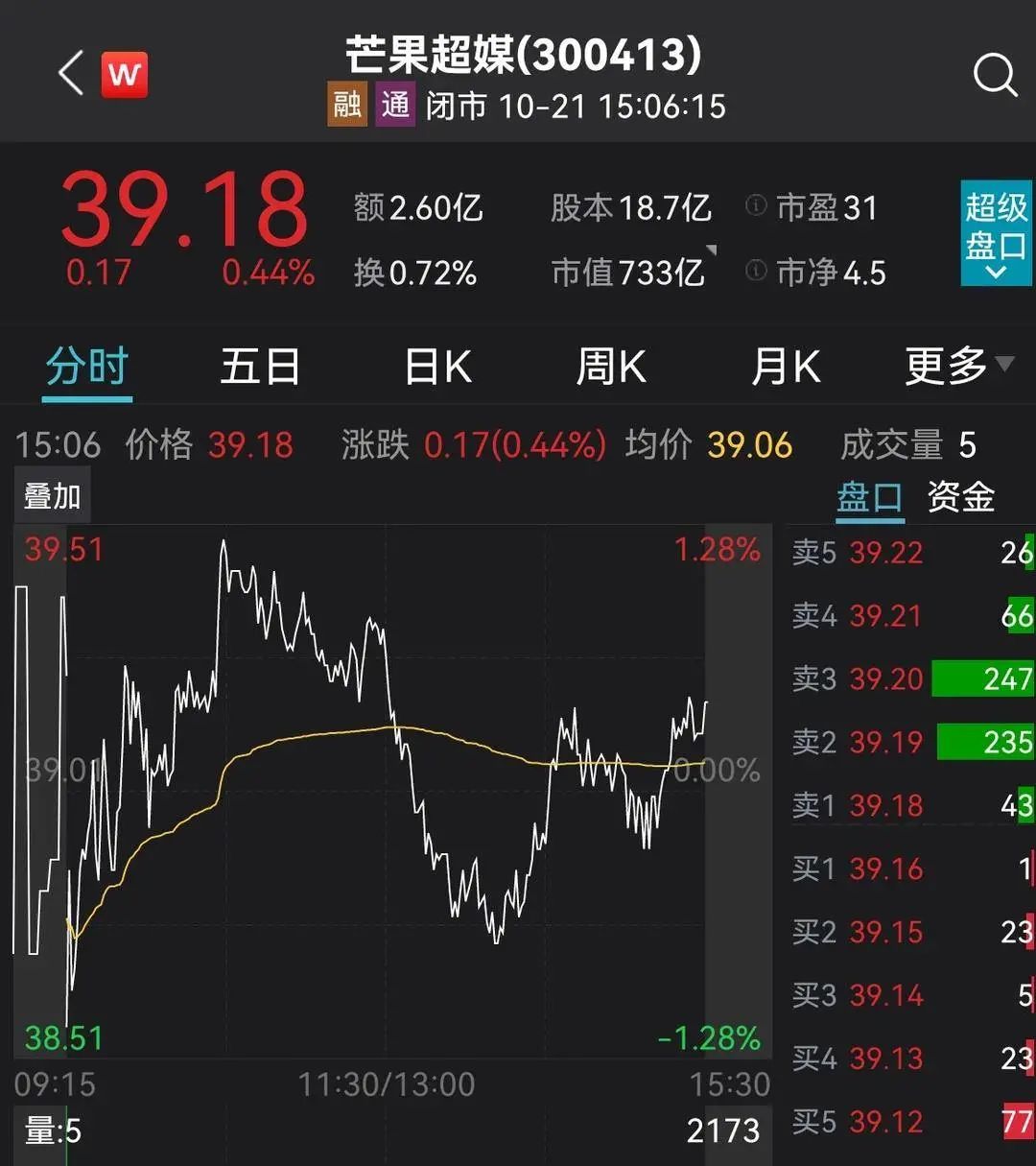Switch to the 资金 tab
This screenshot has height=1166, width=1036.
[961, 497]
